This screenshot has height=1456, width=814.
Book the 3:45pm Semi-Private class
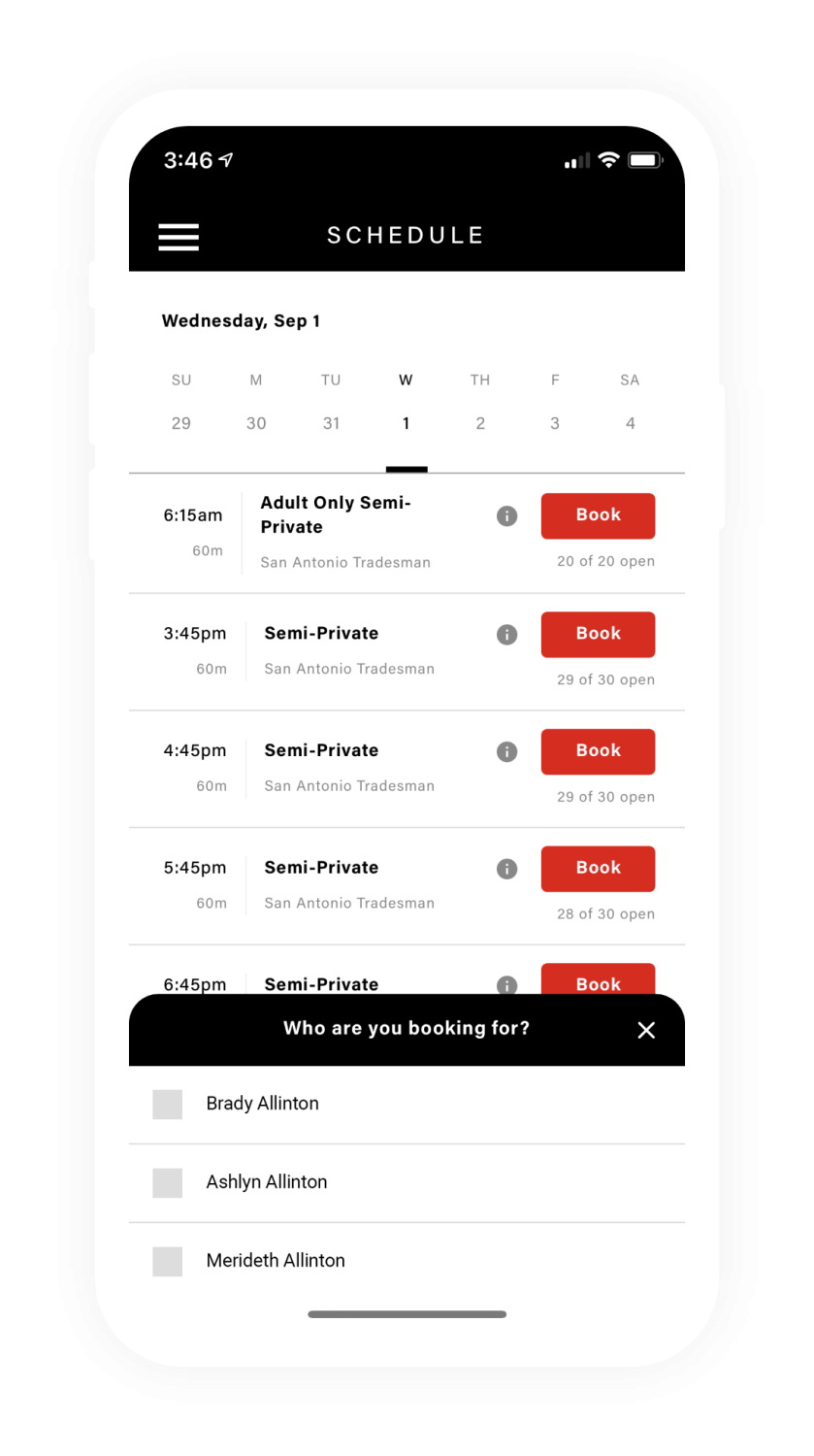point(598,634)
